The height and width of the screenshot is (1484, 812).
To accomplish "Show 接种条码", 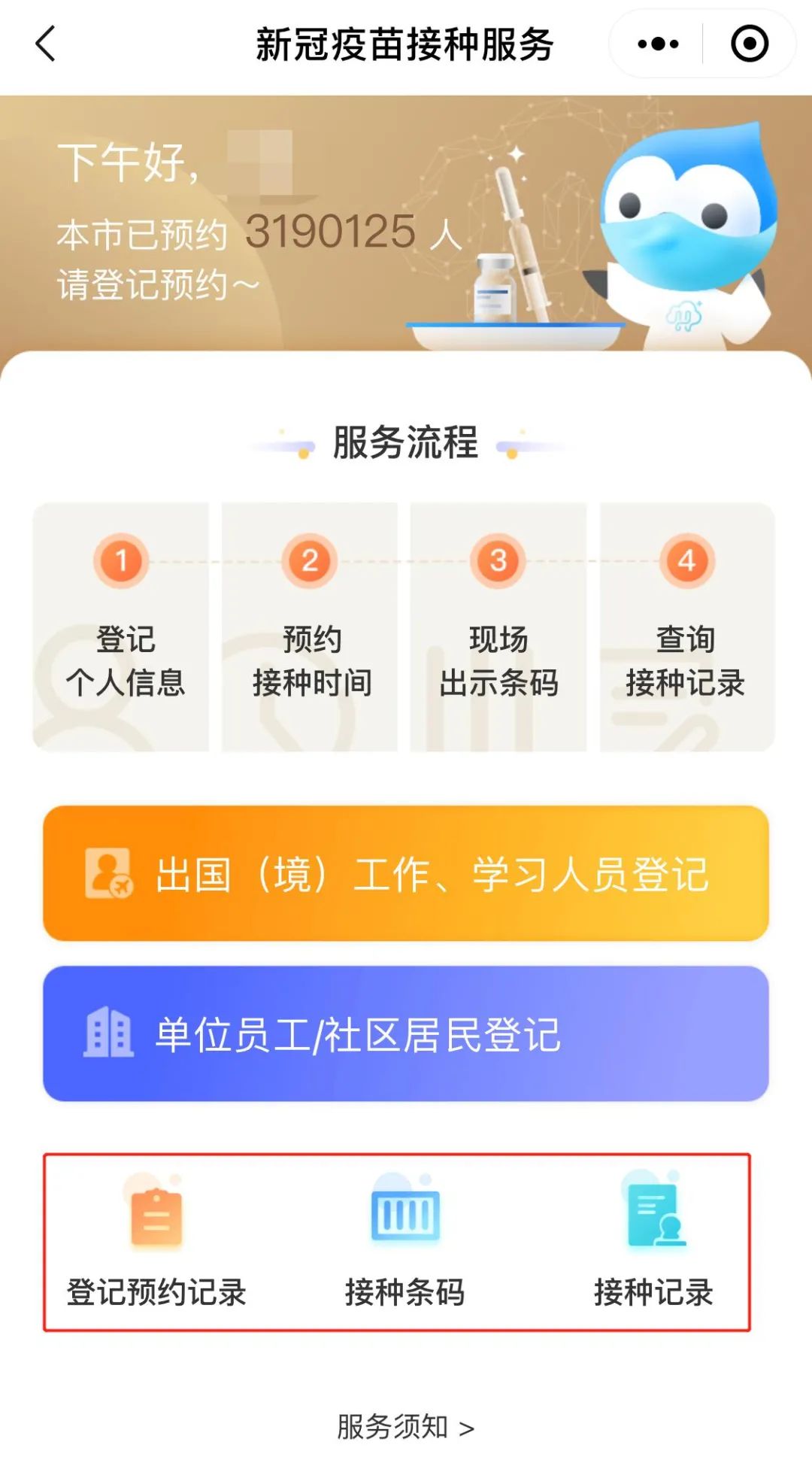I will click(405, 1243).
